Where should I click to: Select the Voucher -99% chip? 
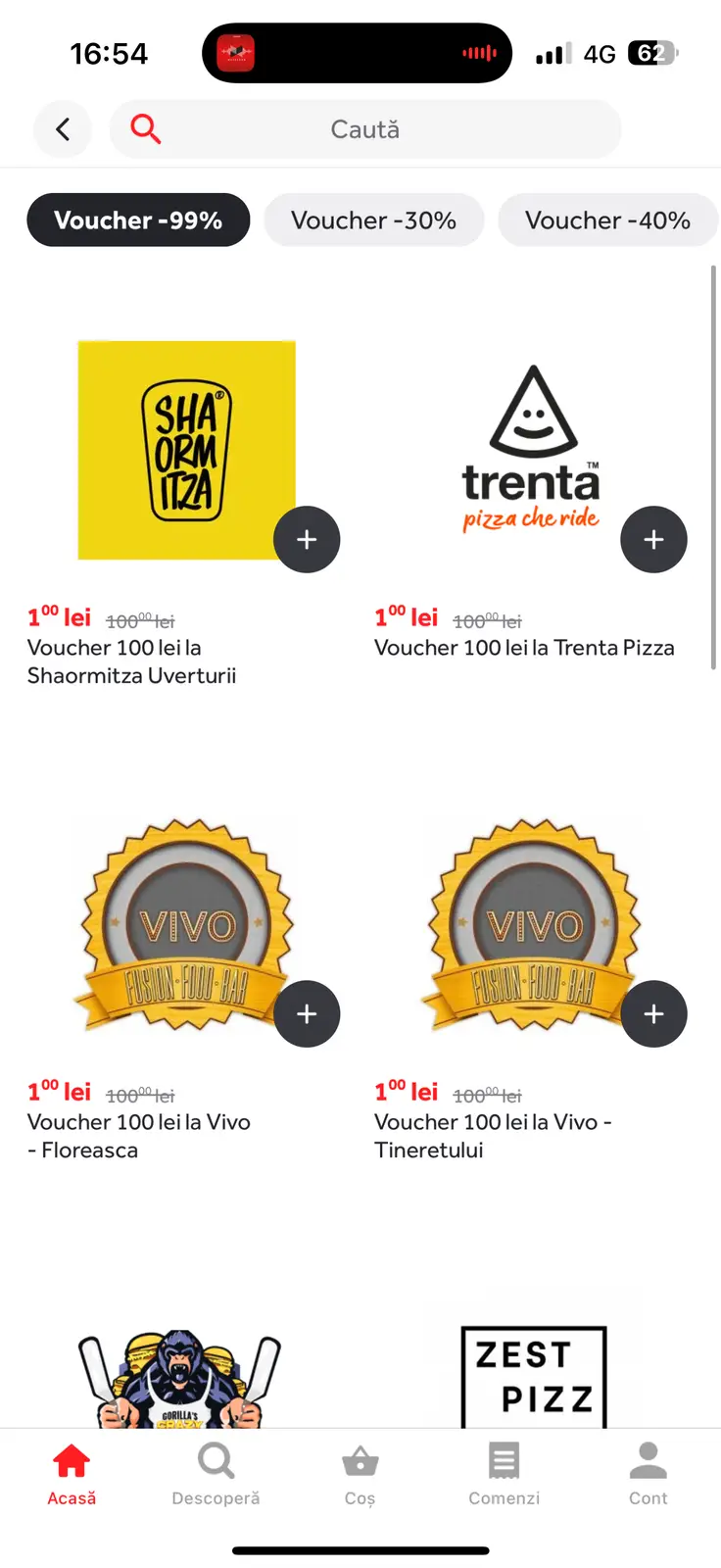click(138, 220)
